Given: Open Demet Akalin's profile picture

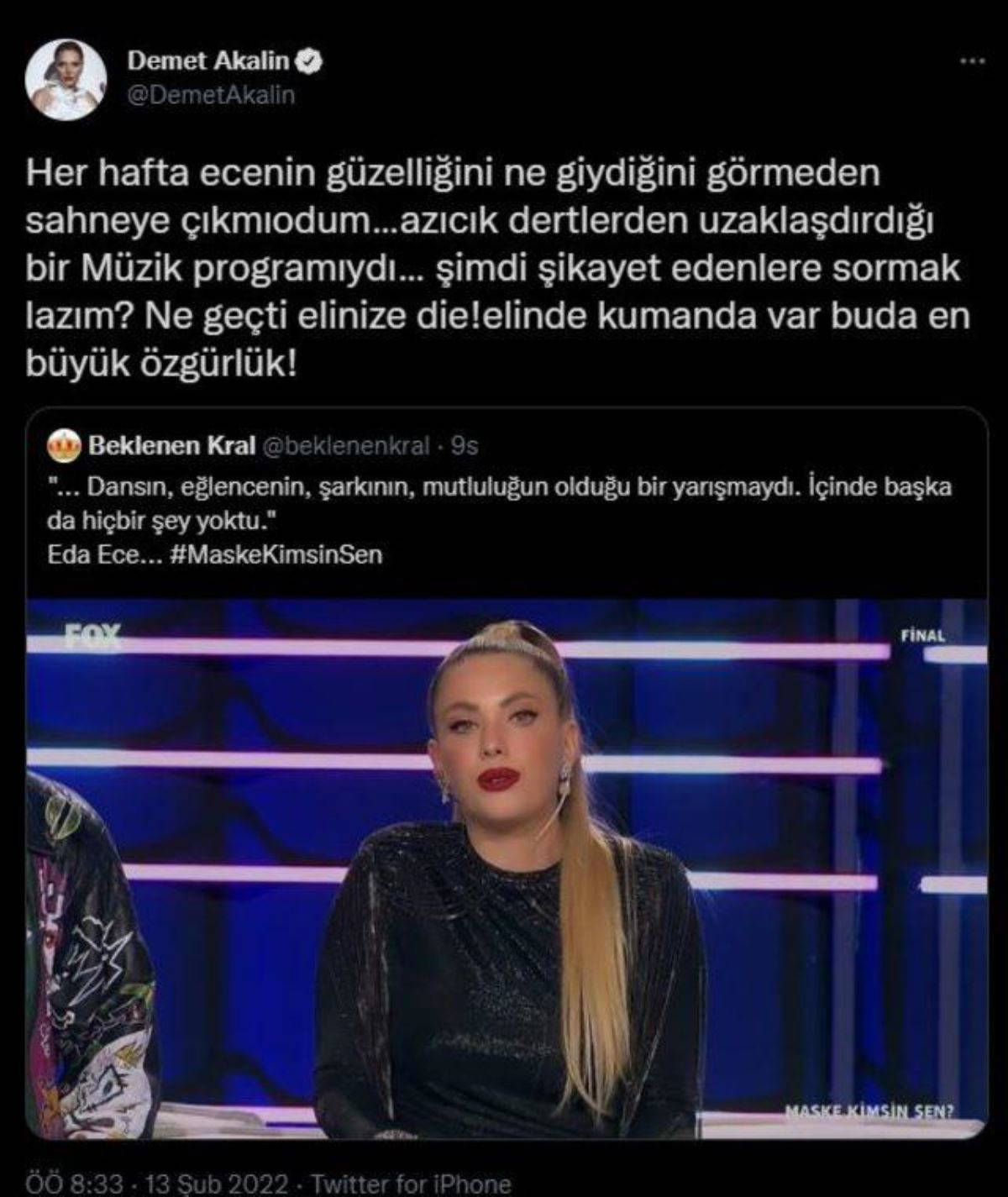Looking at the screenshot, I should (x=66, y=80).
